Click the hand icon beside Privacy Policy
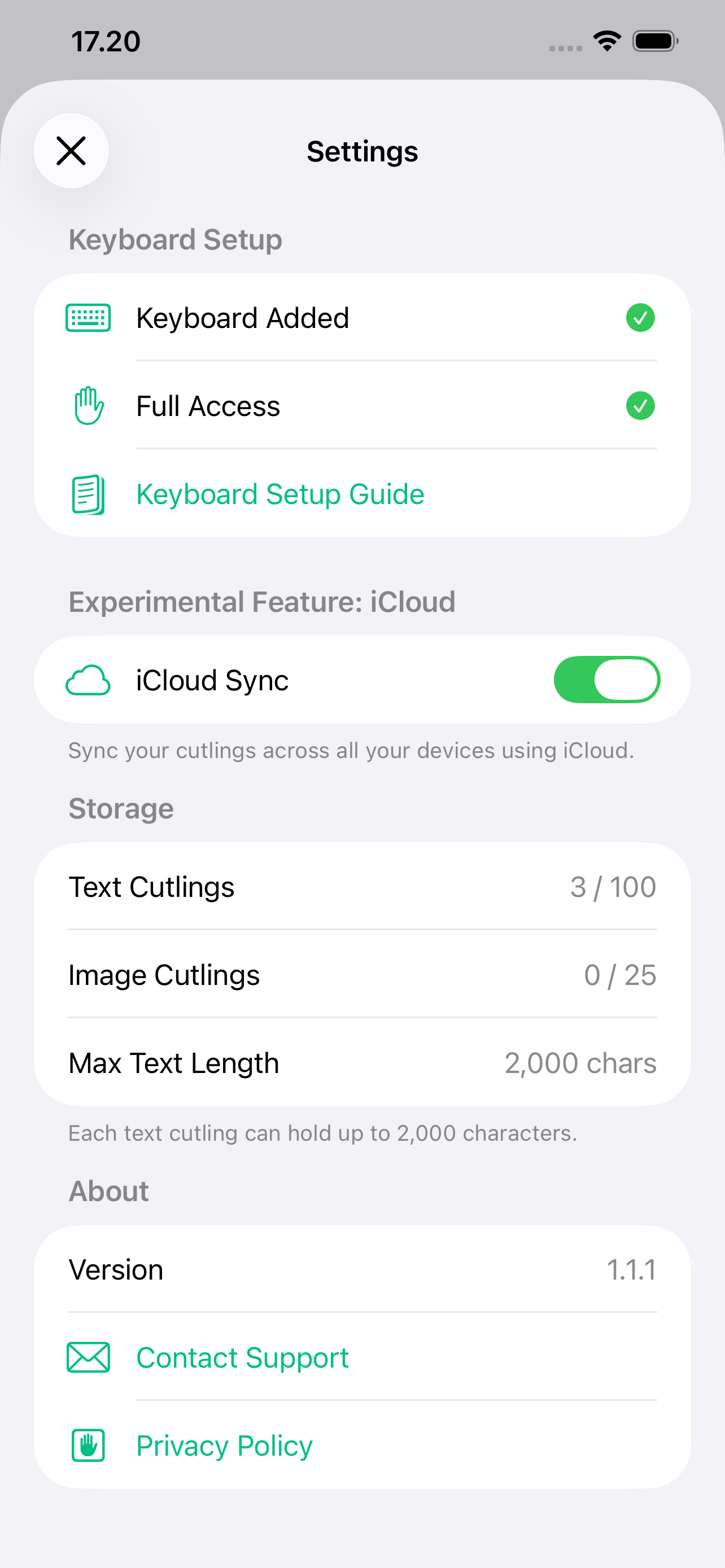This screenshot has height=1568, width=725. click(88, 1445)
